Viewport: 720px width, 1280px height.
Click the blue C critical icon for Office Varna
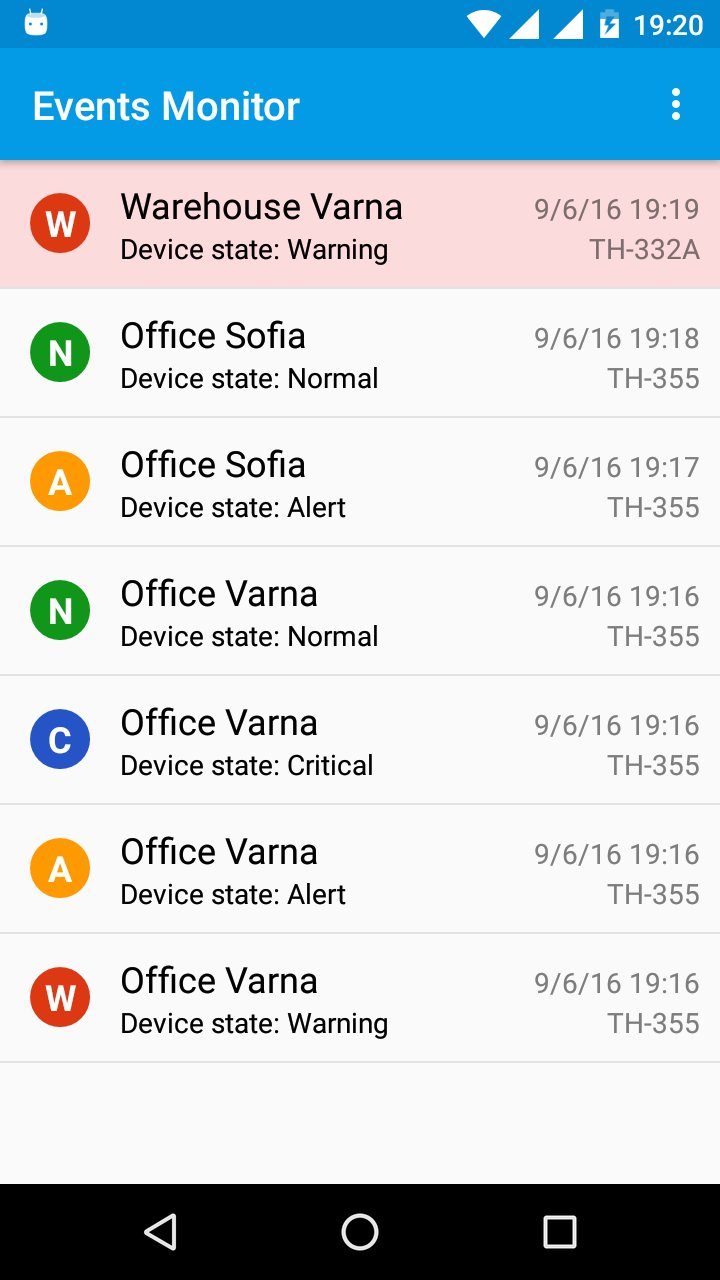(60, 739)
